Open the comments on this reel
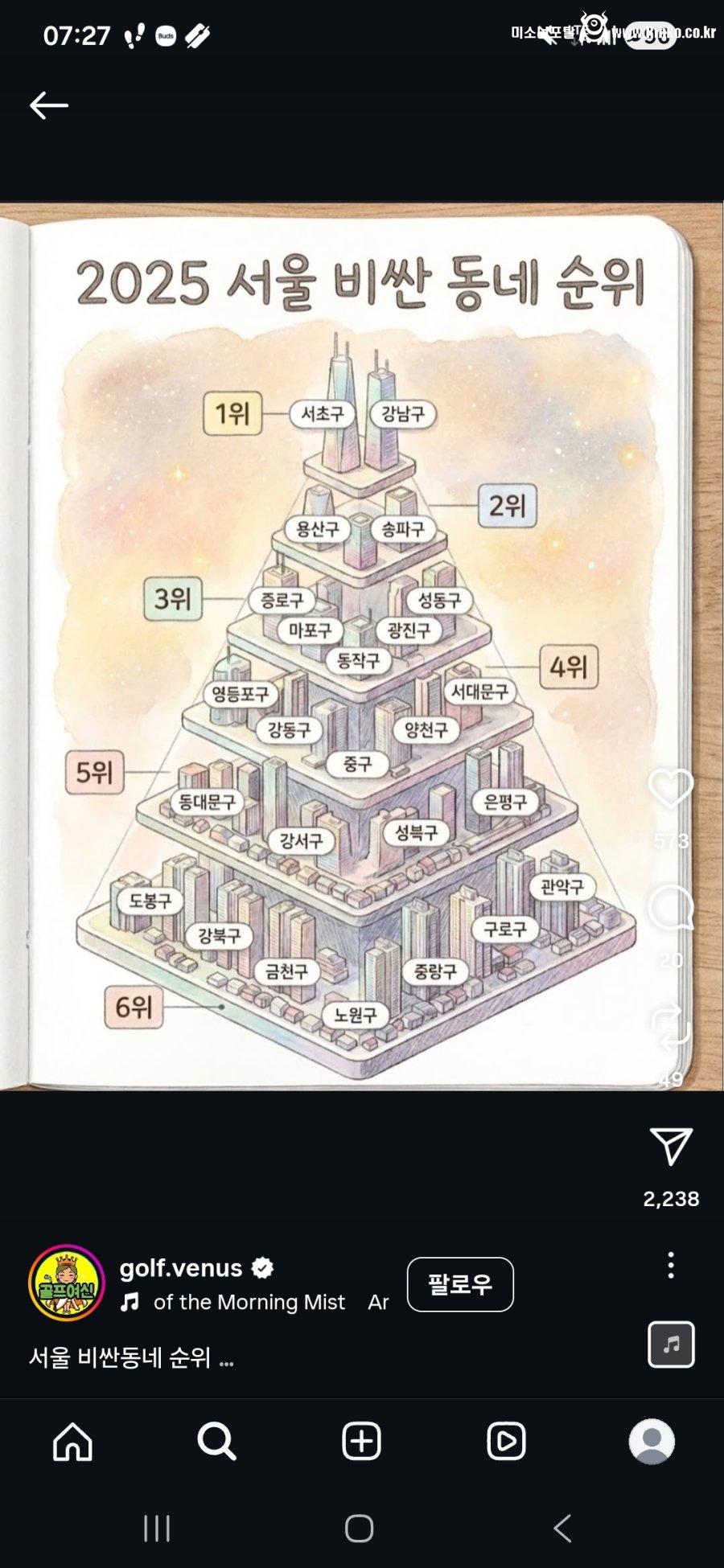This screenshot has height=1568, width=724. coord(671,908)
